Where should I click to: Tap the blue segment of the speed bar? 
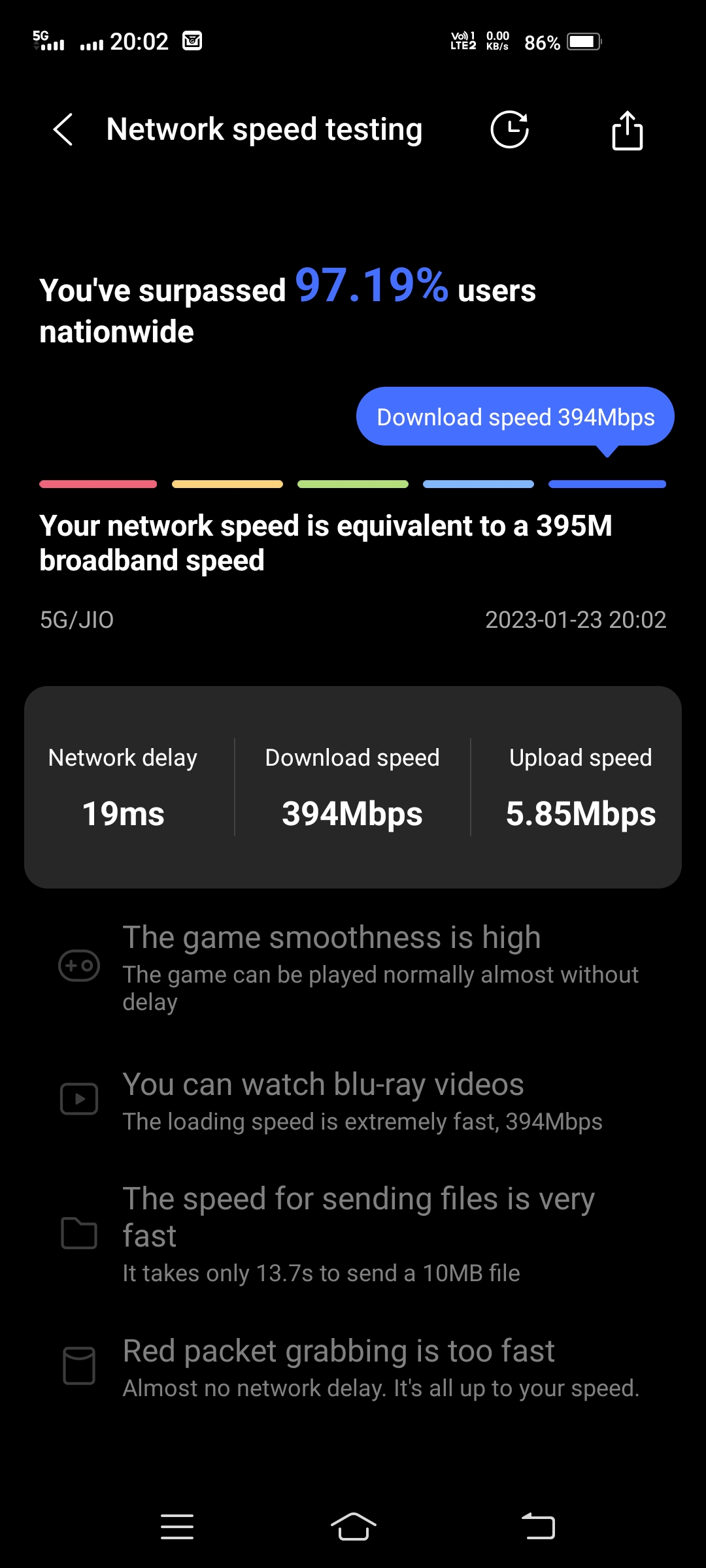click(607, 483)
